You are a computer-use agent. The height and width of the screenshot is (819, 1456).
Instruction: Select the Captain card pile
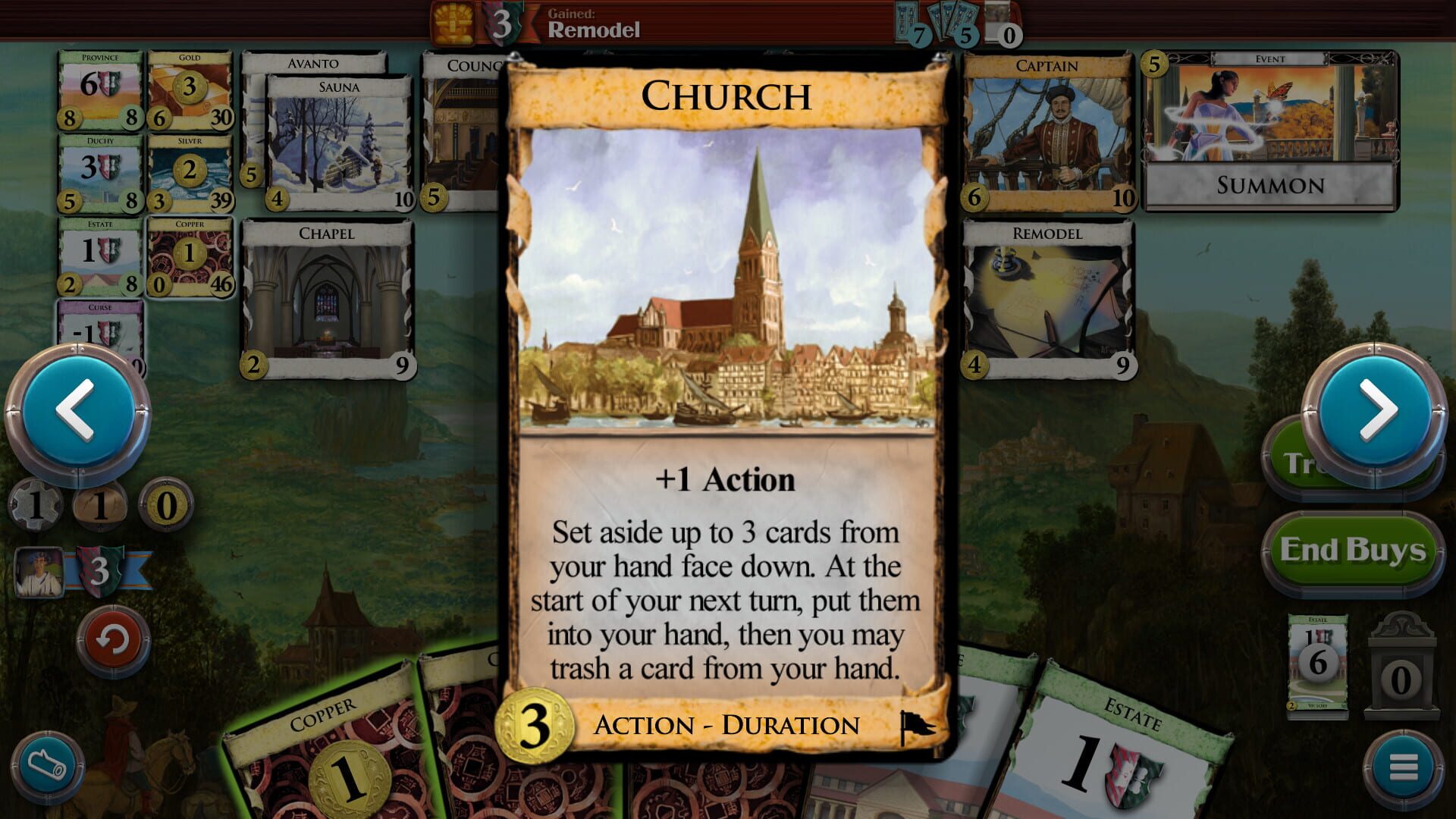[x=1047, y=133]
